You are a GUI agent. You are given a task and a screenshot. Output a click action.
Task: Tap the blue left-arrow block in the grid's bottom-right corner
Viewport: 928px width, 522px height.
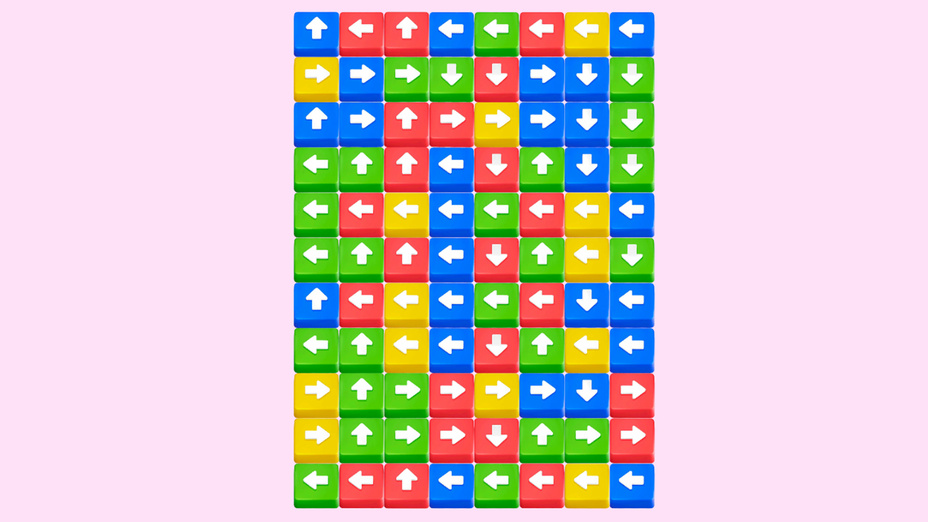tap(631, 482)
